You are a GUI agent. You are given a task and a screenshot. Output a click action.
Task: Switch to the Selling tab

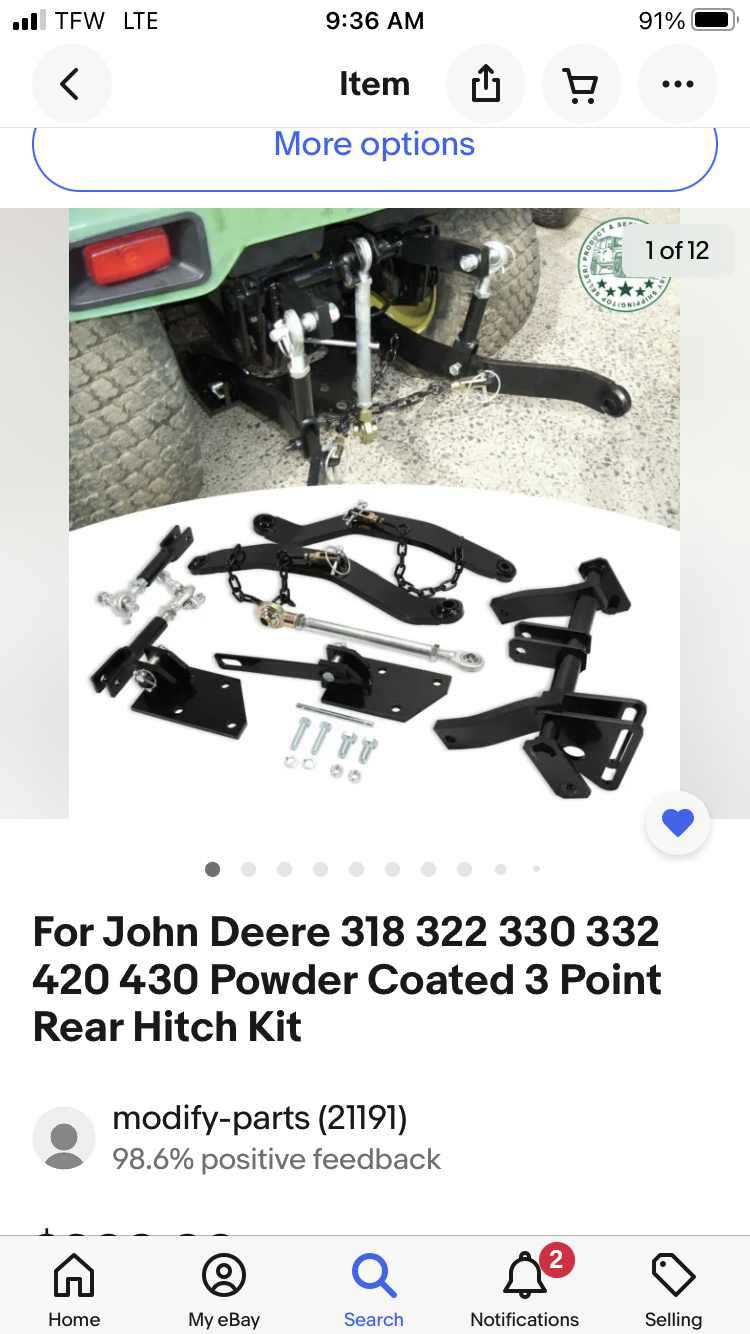[x=673, y=1290]
